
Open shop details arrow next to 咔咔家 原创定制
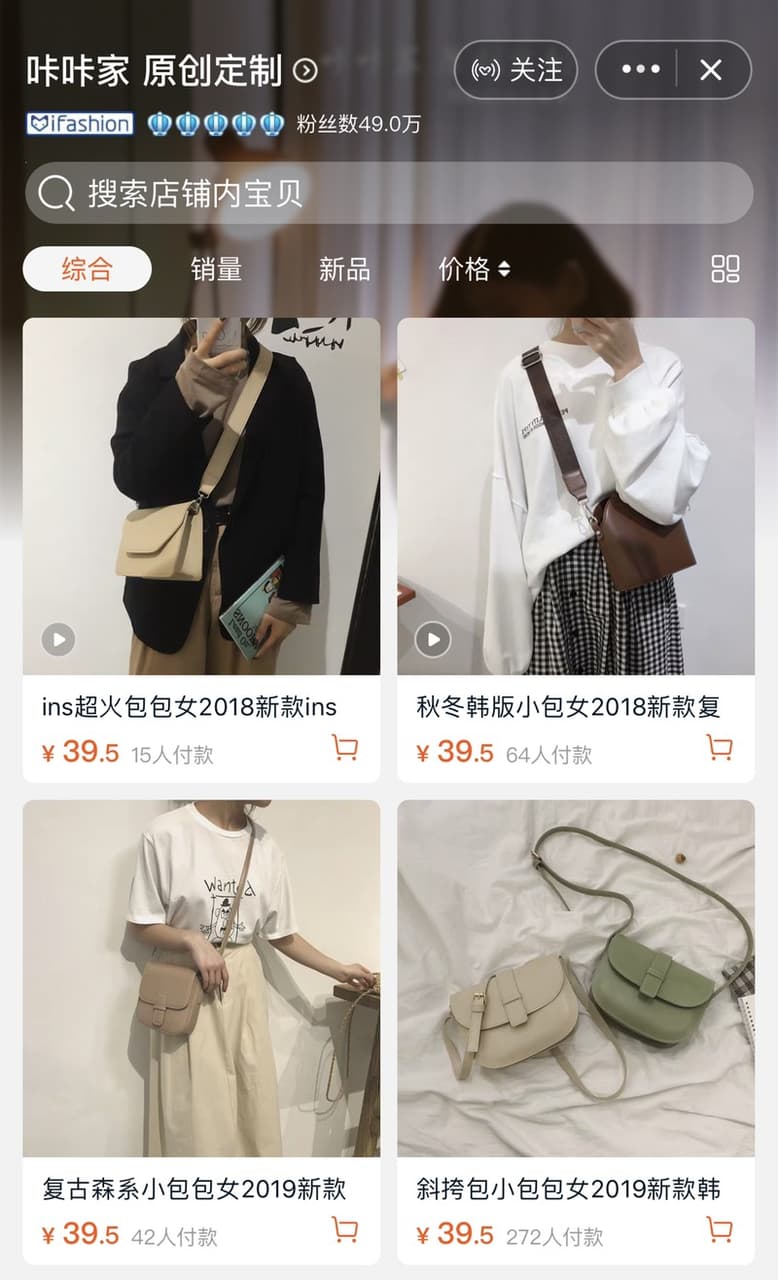(305, 71)
